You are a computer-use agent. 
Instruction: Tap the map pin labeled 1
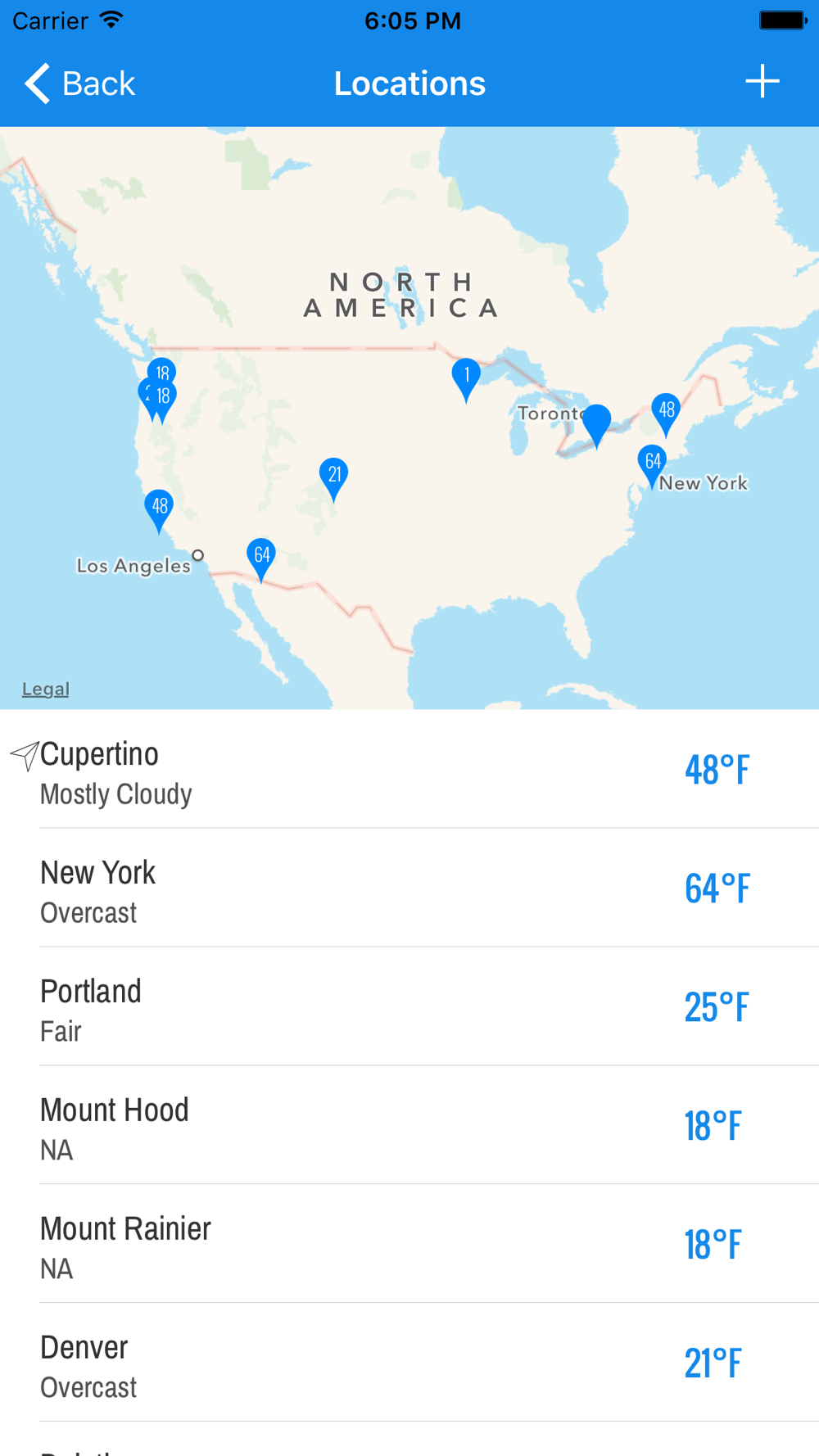(x=466, y=379)
